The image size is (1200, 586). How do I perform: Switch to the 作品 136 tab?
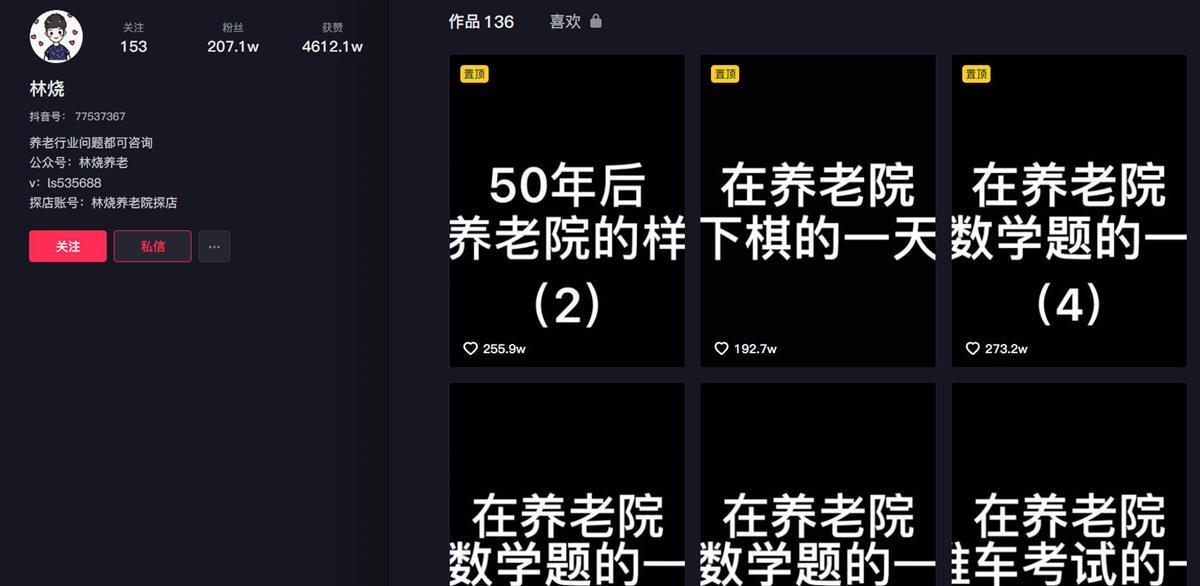tap(481, 21)
